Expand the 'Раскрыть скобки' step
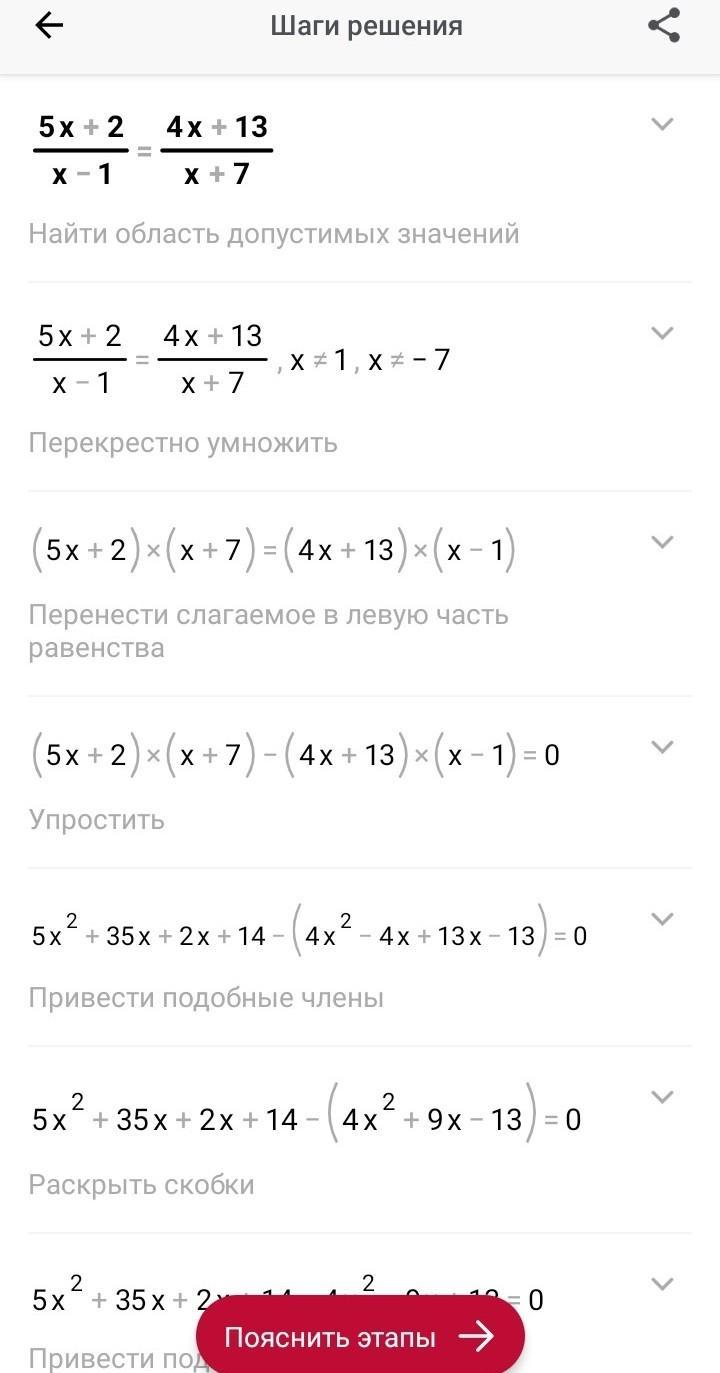720x1373 pixels. 662,1097
